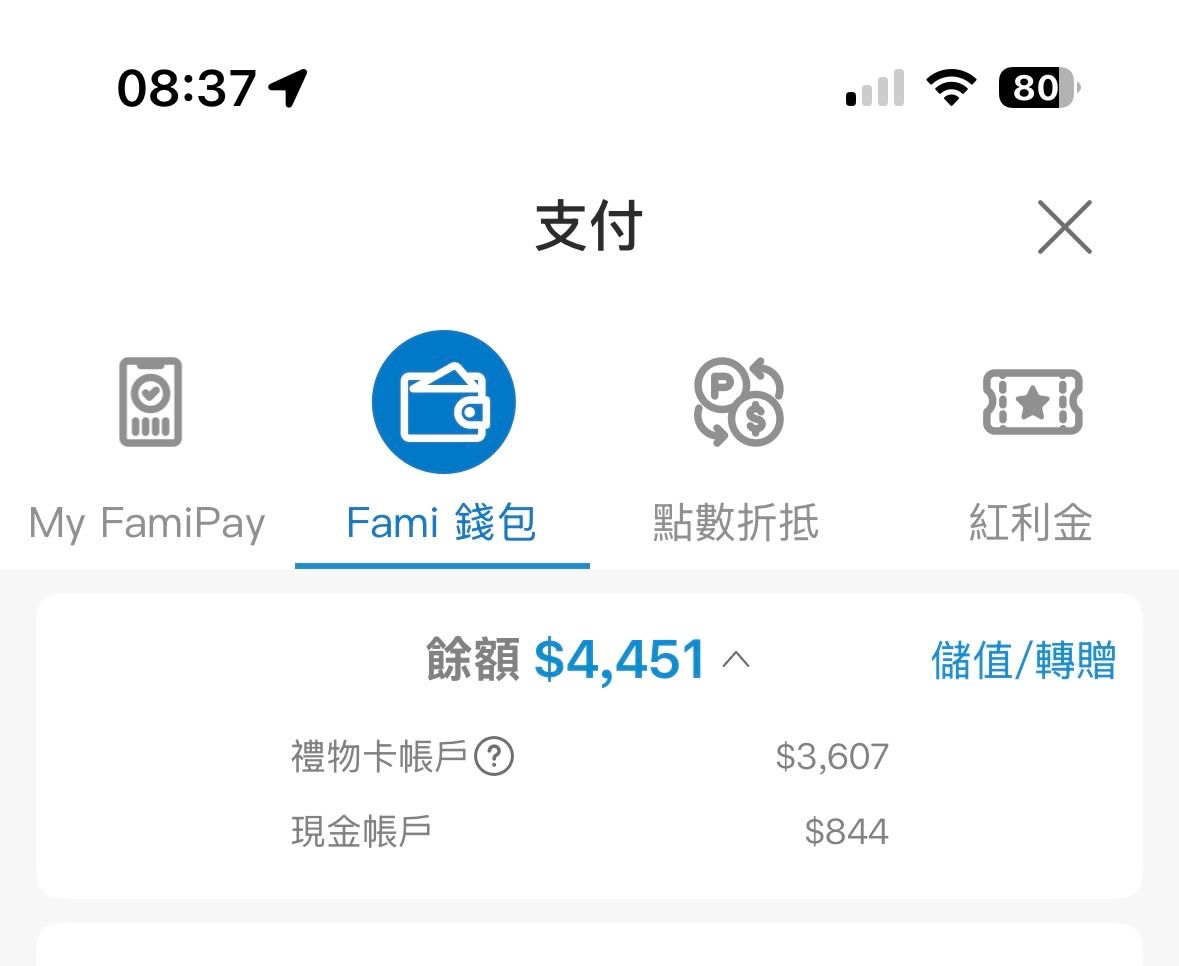Show help for 禮物卡帳戶
1179x966 pixels.
tap(494, 757)
